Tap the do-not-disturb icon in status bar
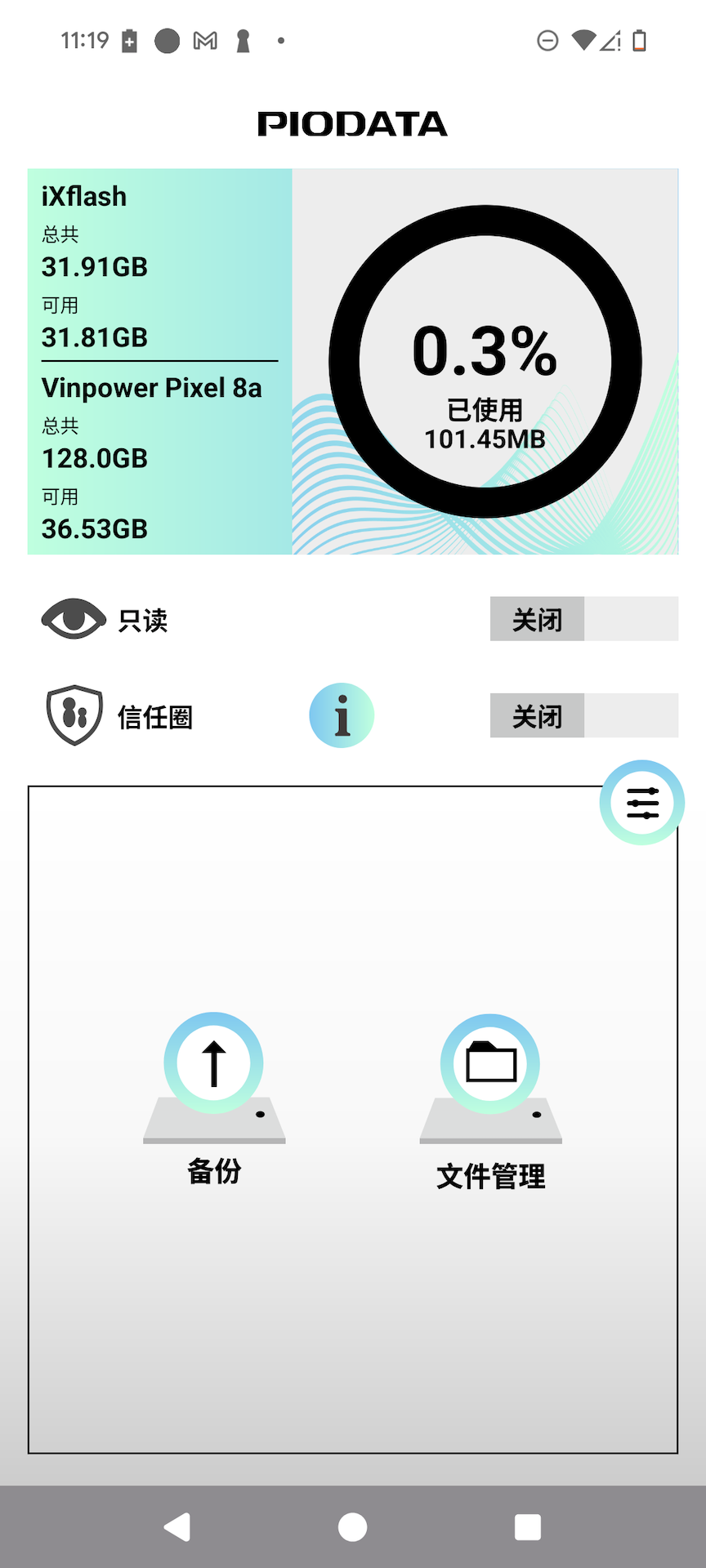The image size is (706, 1568). click(x=547, y=40)
